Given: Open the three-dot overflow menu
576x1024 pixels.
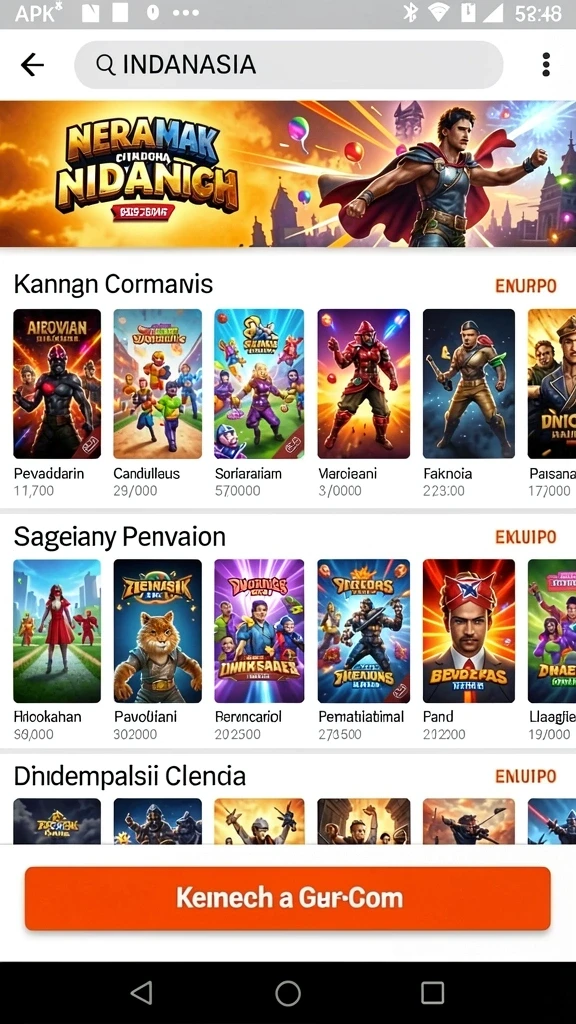Looking at the screenshot, I should coord(546,65).
